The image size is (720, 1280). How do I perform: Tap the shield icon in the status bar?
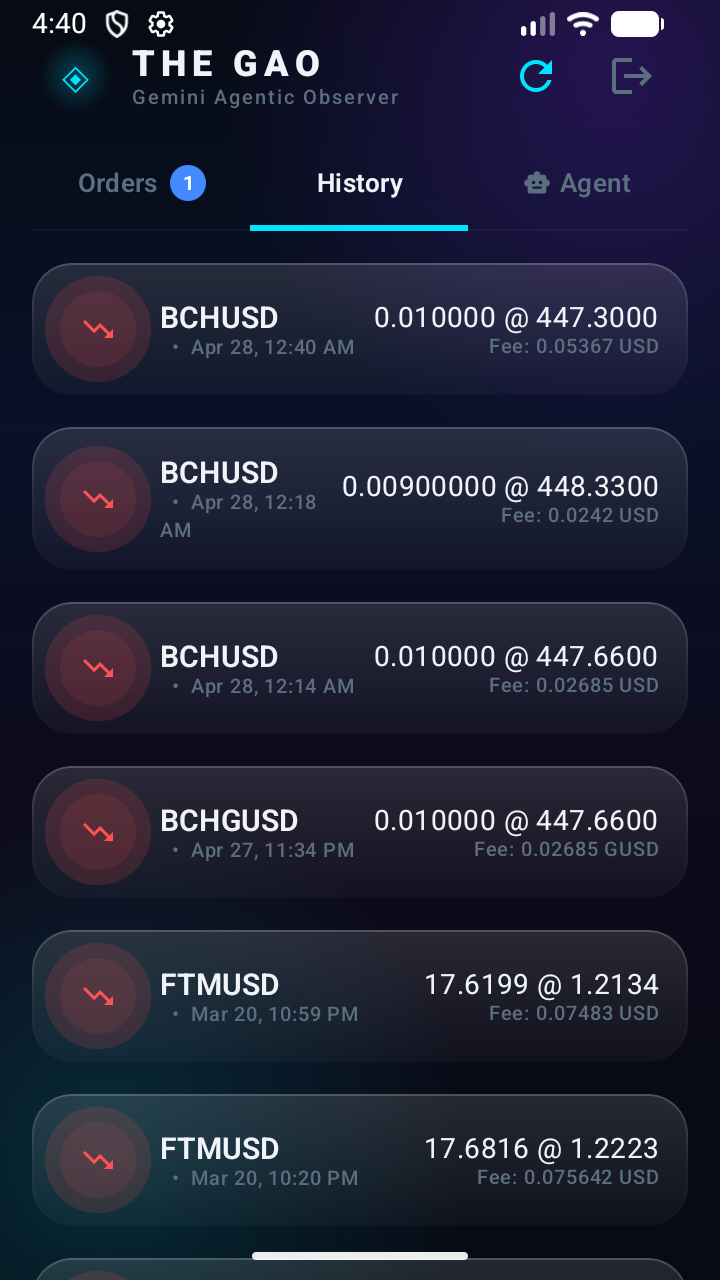coord(116,23)
